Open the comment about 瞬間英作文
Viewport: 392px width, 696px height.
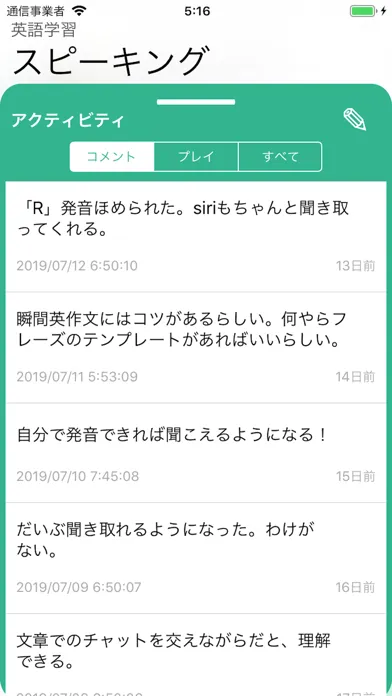tap(196, 348)
